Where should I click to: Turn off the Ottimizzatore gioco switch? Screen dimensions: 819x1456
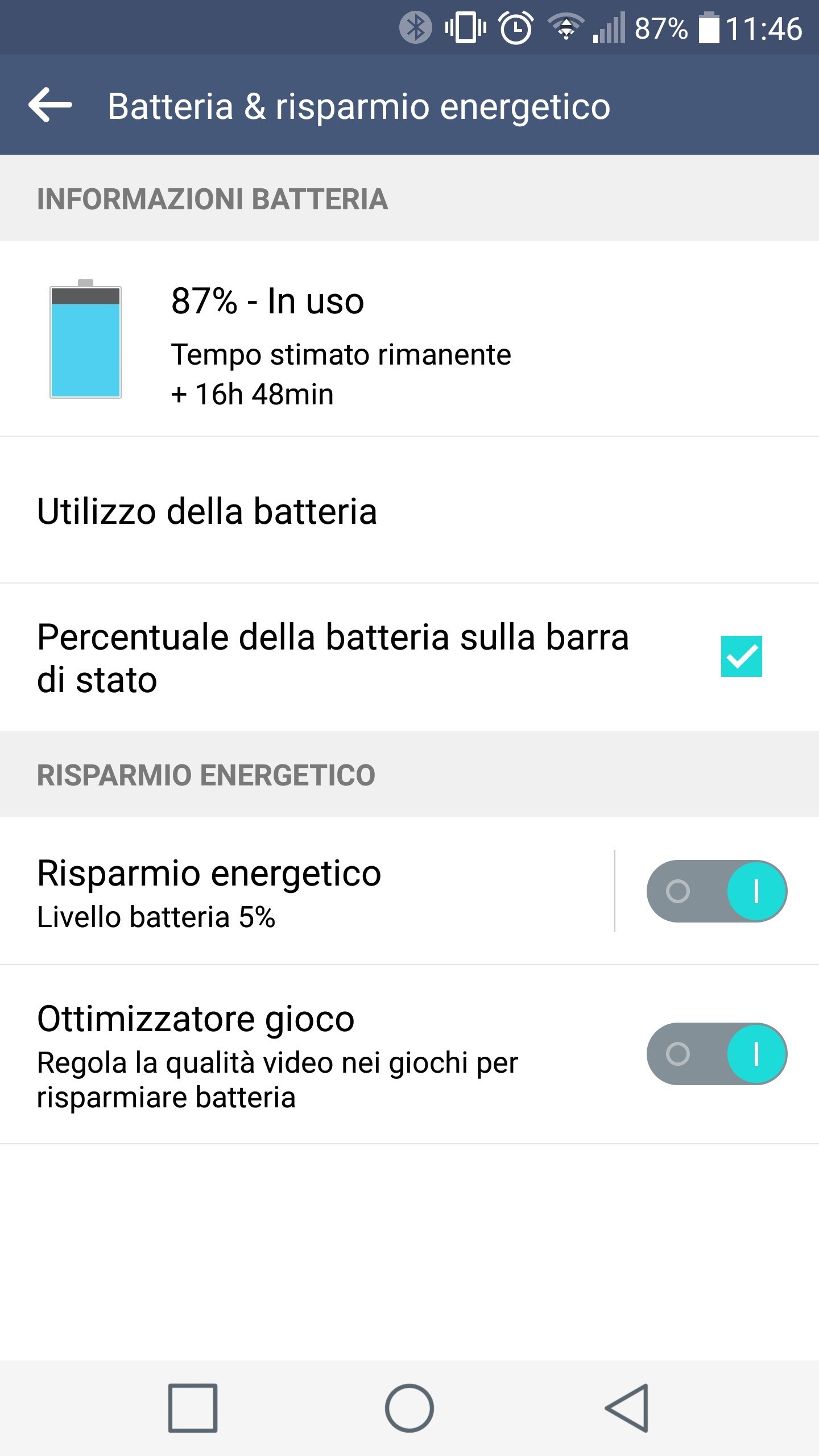click(718, 1055)
